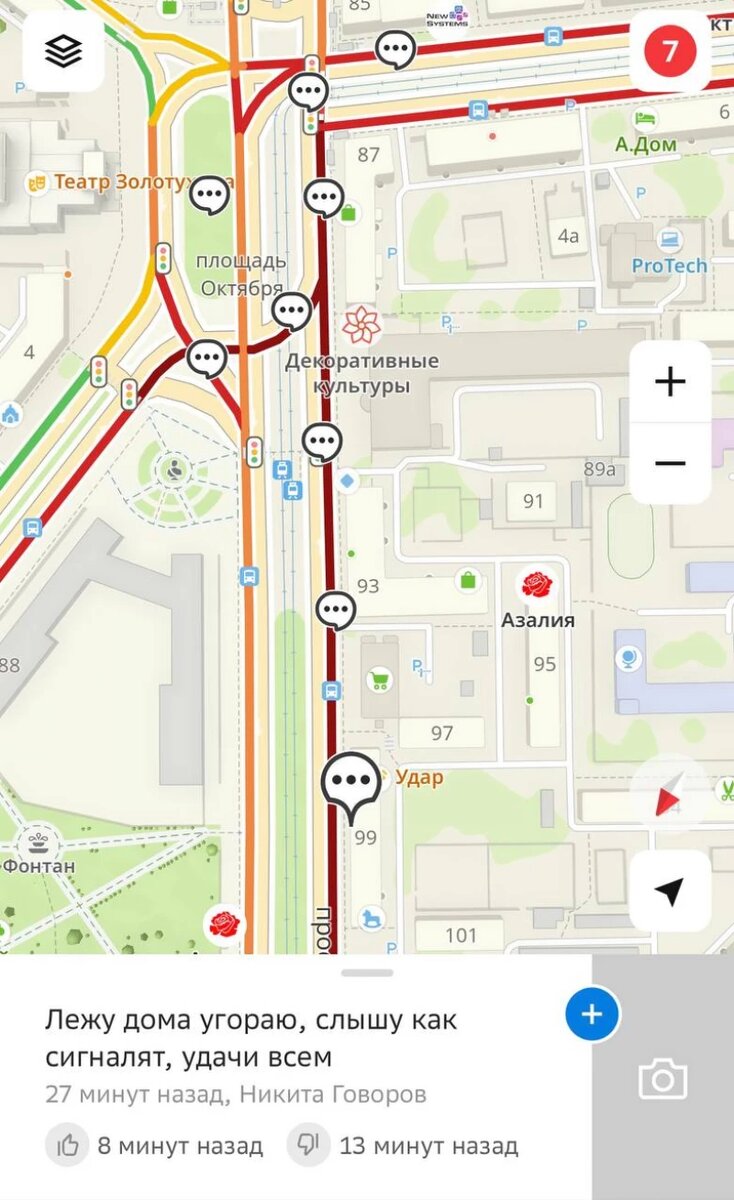Open the map layers menu
This screenshot has height=1200, width=734.
click(63, 52)
